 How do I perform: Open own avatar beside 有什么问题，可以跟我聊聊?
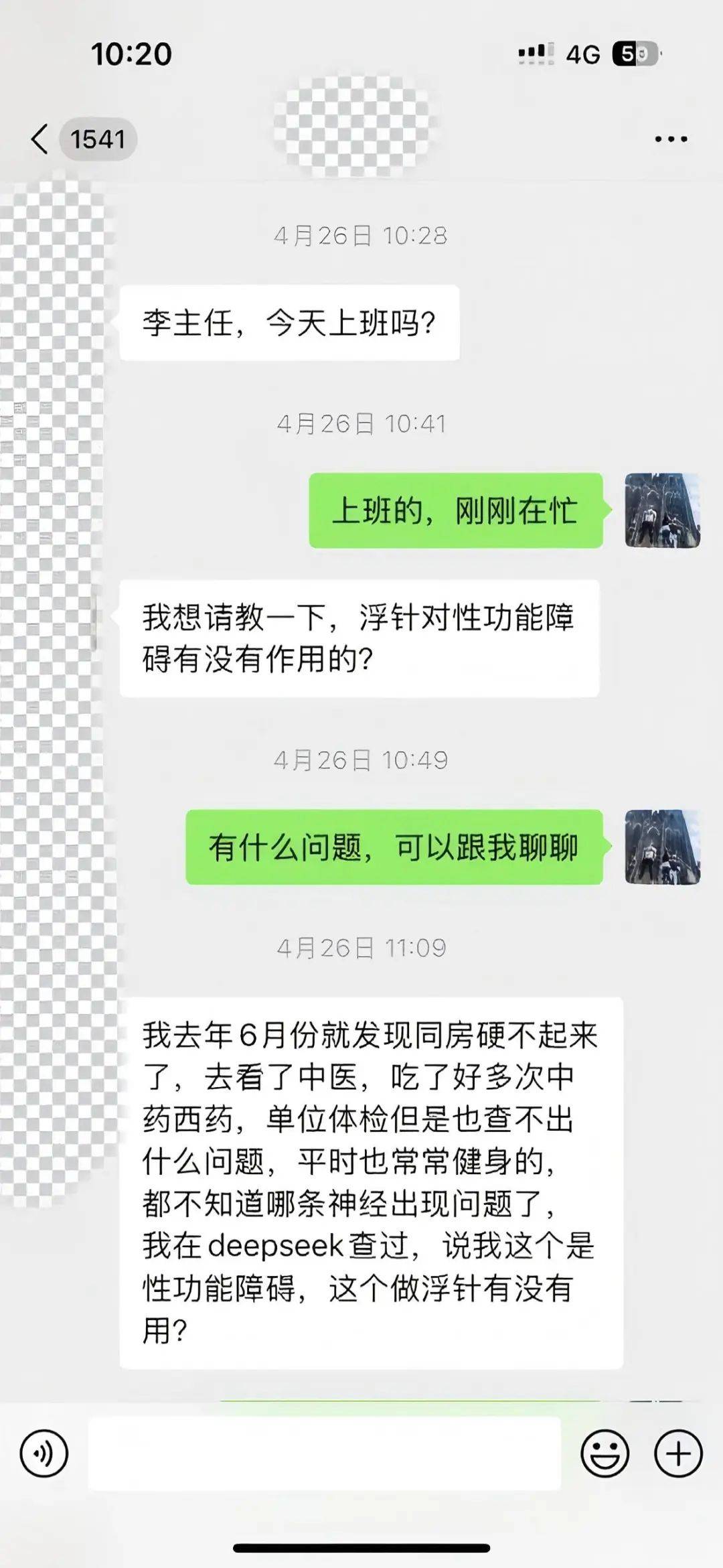point(662,847)
